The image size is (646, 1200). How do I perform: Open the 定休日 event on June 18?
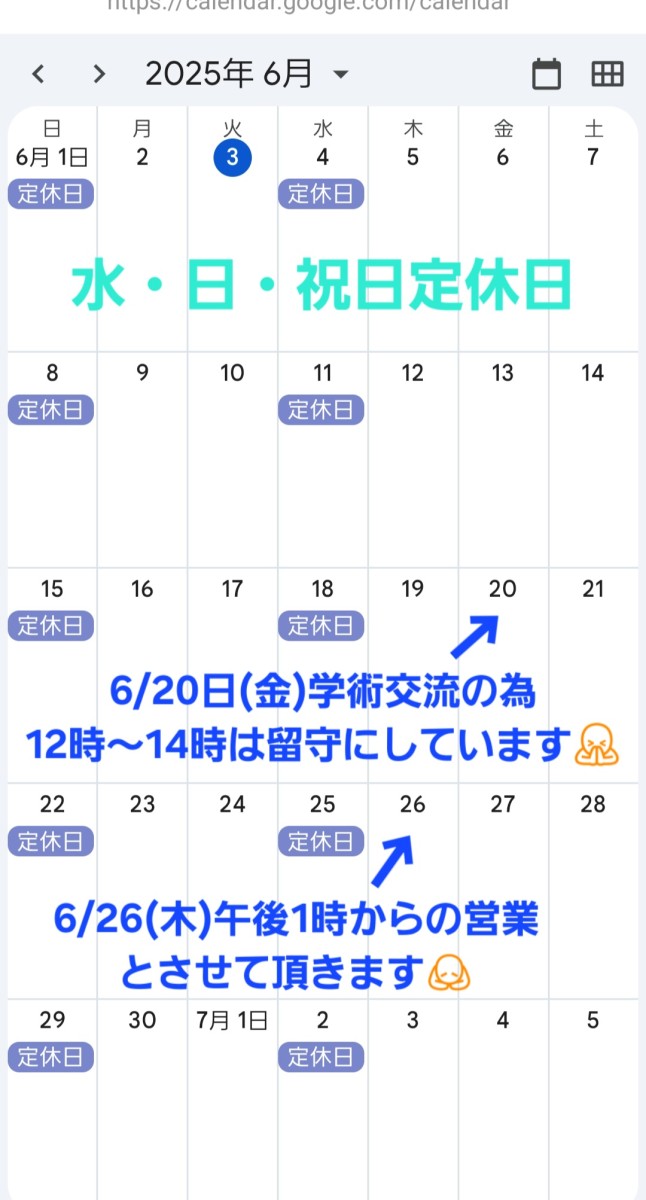(x=321, y=626)
